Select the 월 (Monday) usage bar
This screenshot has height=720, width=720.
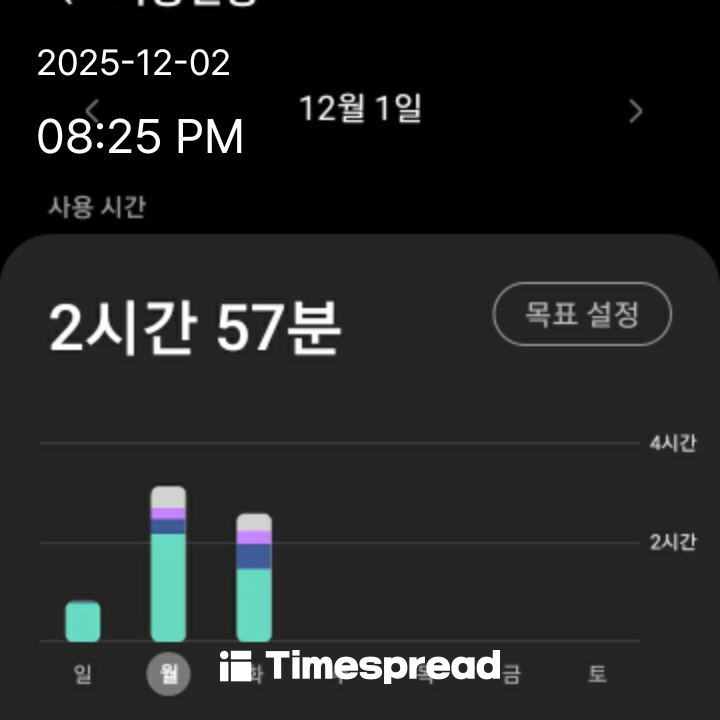[x=168, y=565]
